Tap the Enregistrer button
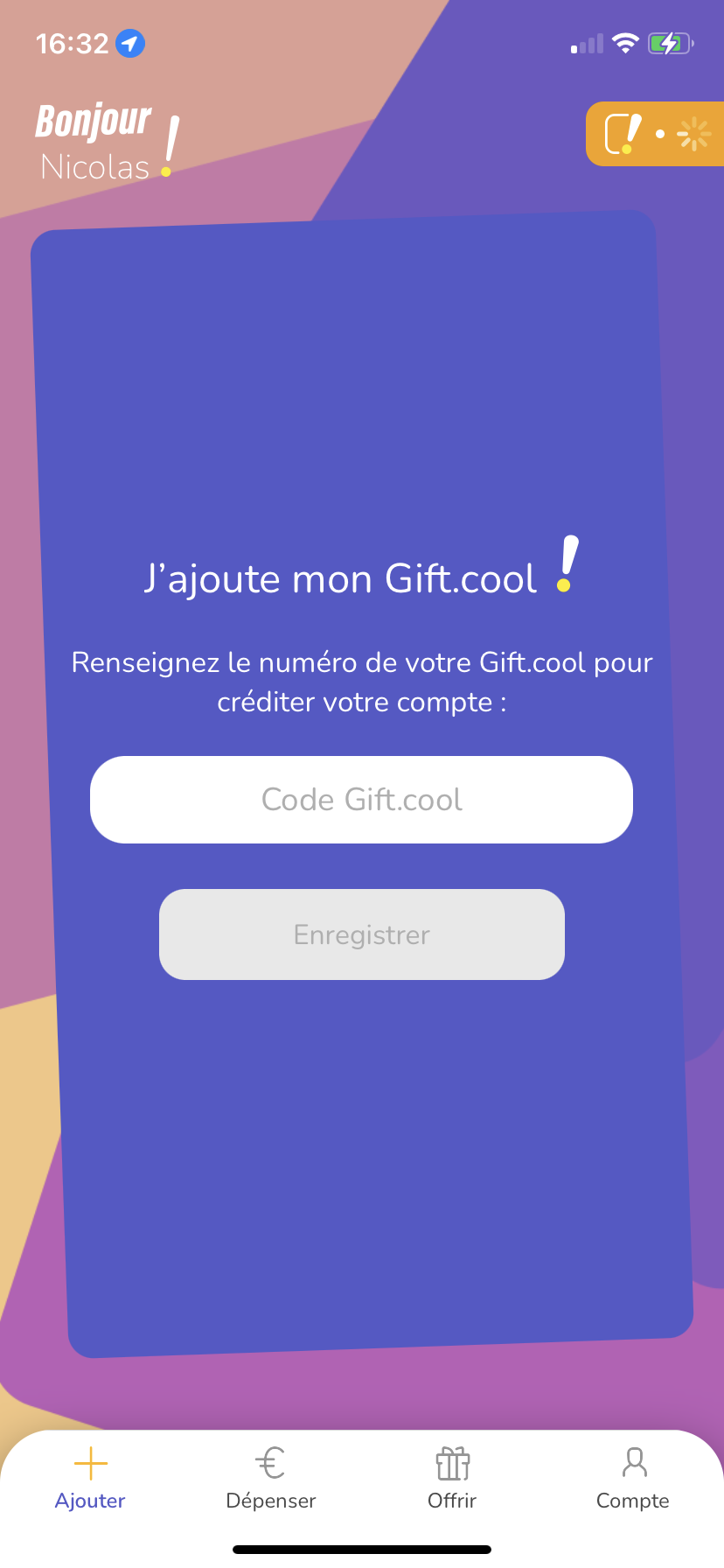The height and width of the screenshot is (1568, 724). click(361, 934)
